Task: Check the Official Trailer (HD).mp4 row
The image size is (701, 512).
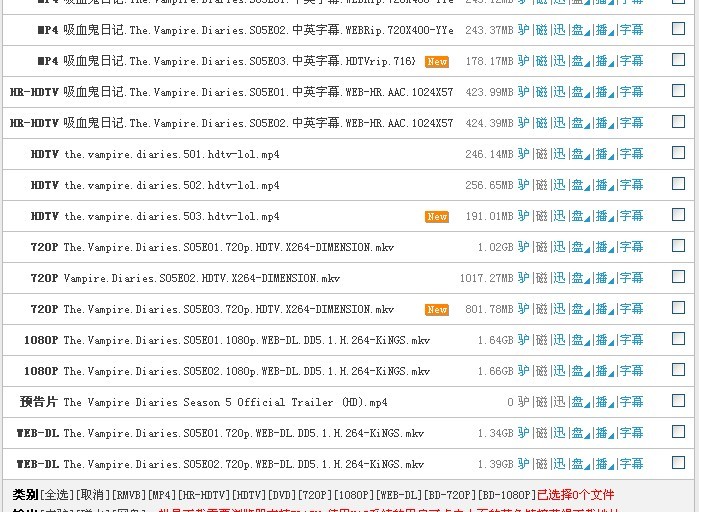Action: click(678, 401)
